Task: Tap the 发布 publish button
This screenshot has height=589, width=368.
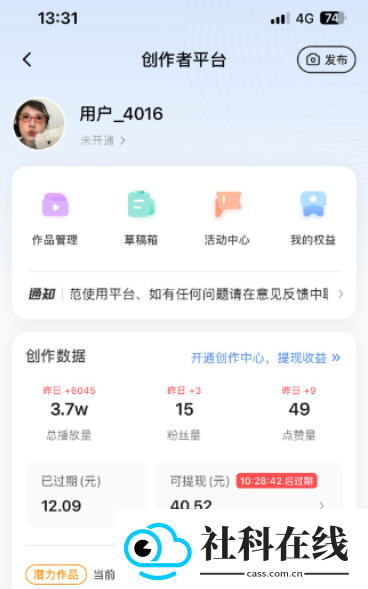Action: [x=326, y=59]
